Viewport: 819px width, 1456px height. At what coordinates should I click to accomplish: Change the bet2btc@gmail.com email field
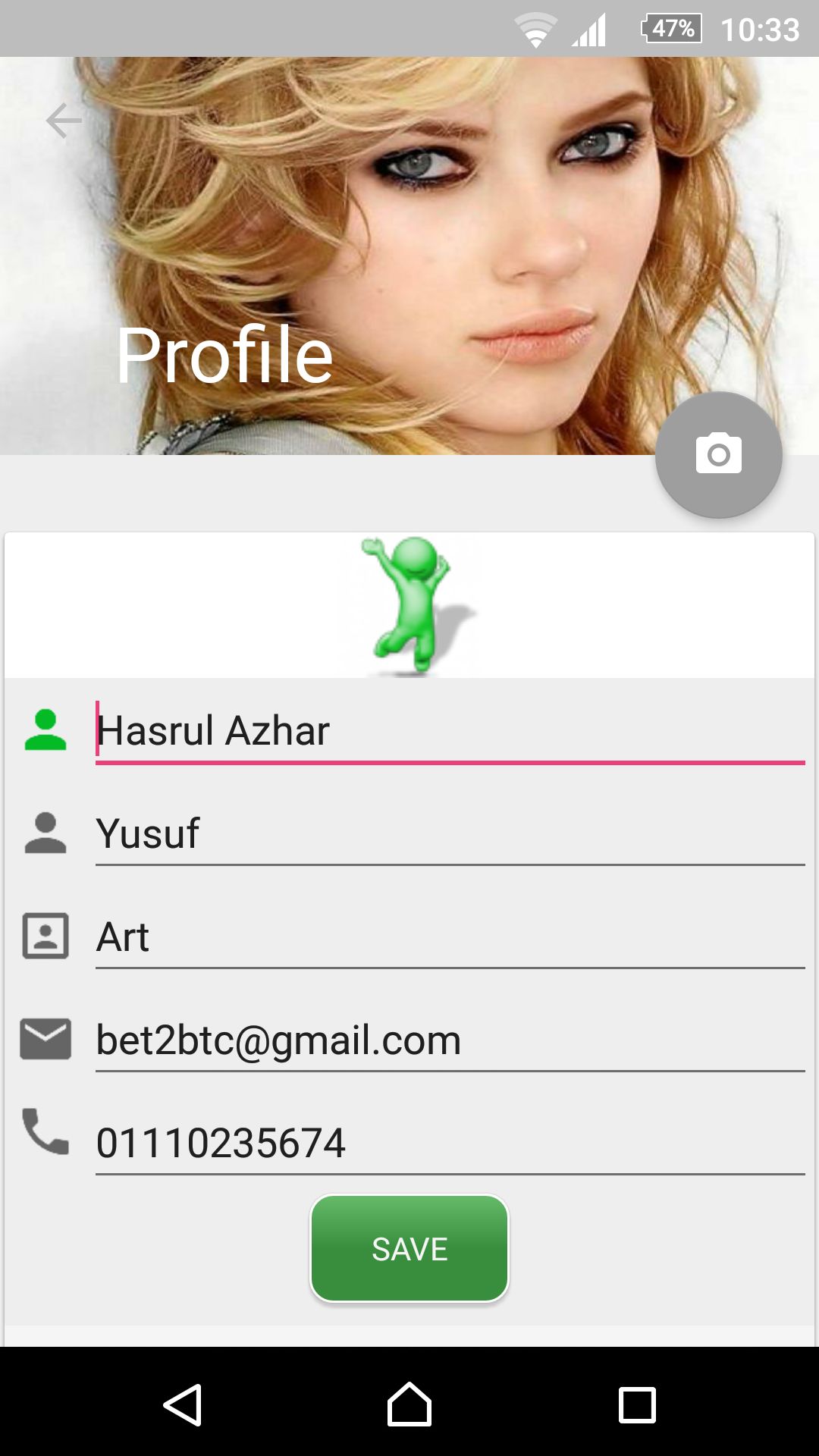[x=450, y=1040]
